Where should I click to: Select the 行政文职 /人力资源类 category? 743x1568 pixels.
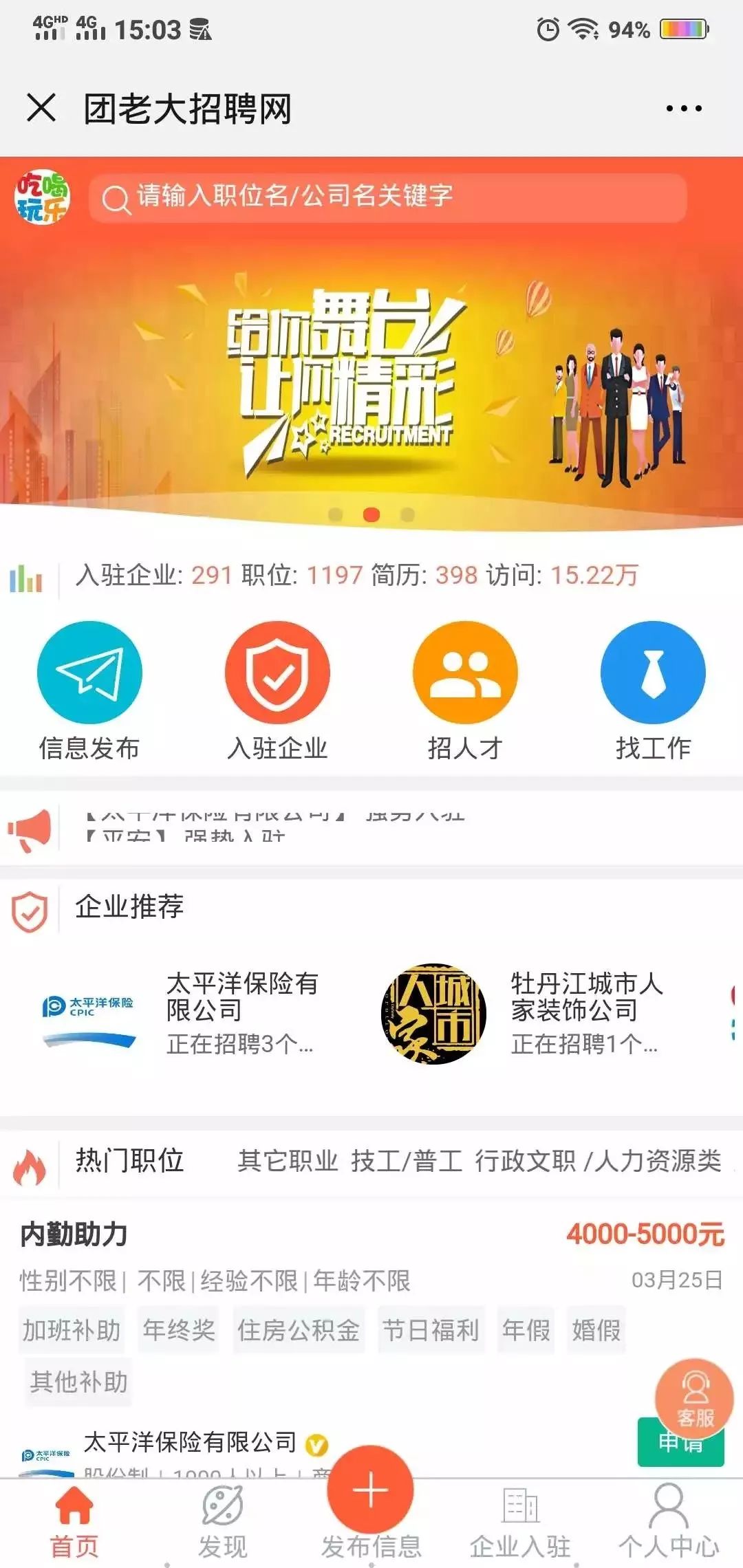598,1161
